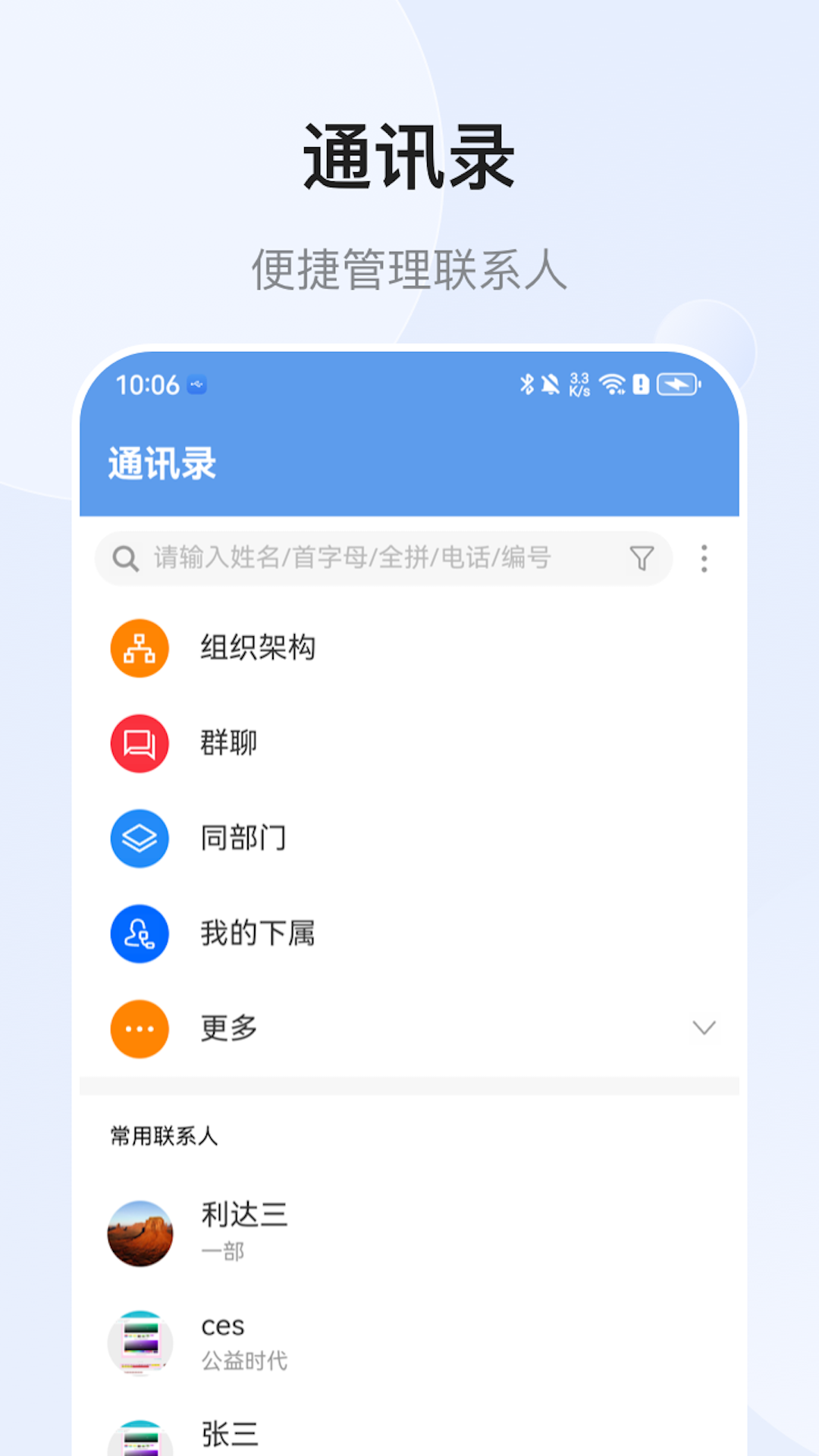Tap the battery indicator in status bar

[680, 384]
